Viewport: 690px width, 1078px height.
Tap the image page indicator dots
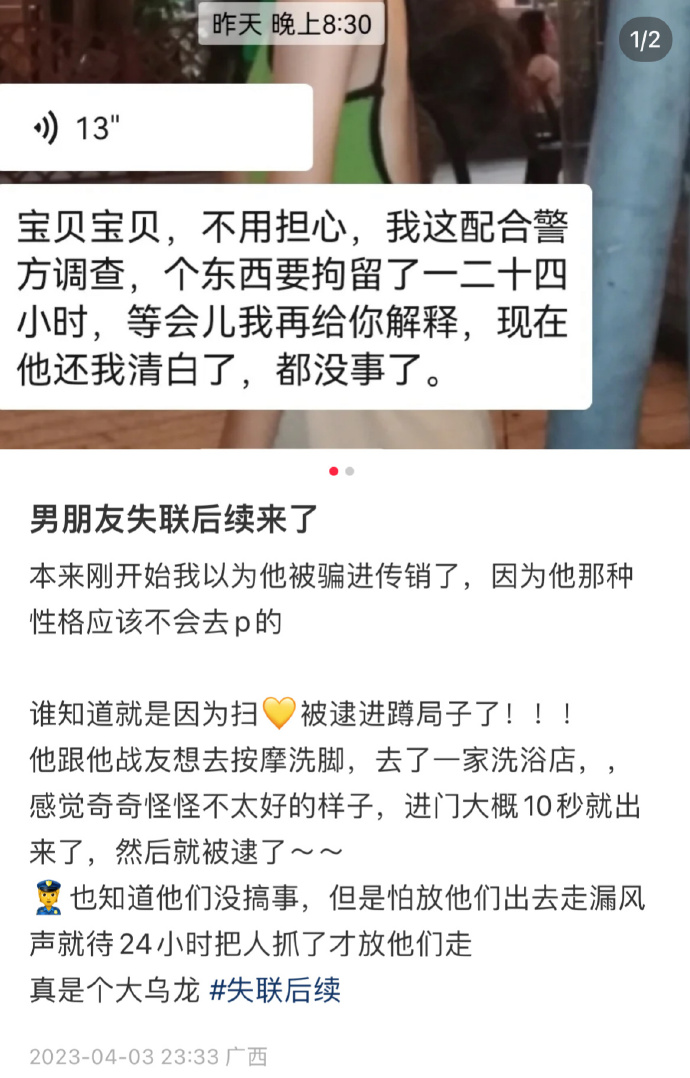341,471
